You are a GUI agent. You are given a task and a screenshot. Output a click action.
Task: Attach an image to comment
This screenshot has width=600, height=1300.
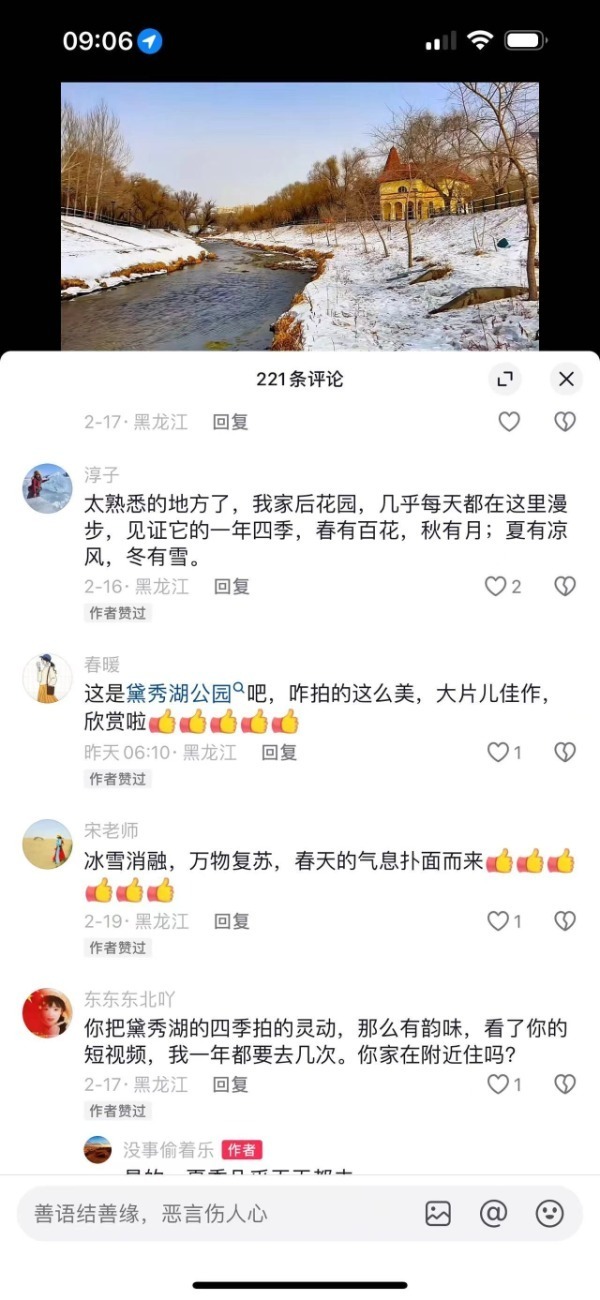tap(438, 1214)
